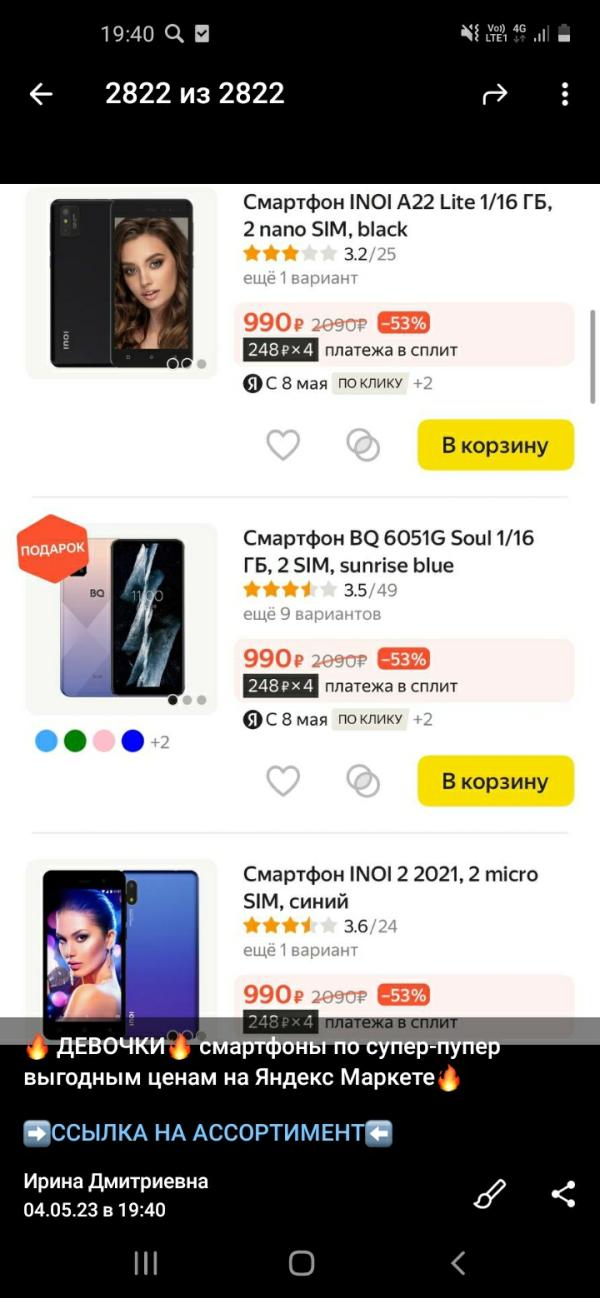The height and width of the screenshot is (1298, 600).
Task: Forward this photo with the arrow icon
Action: 495,94
